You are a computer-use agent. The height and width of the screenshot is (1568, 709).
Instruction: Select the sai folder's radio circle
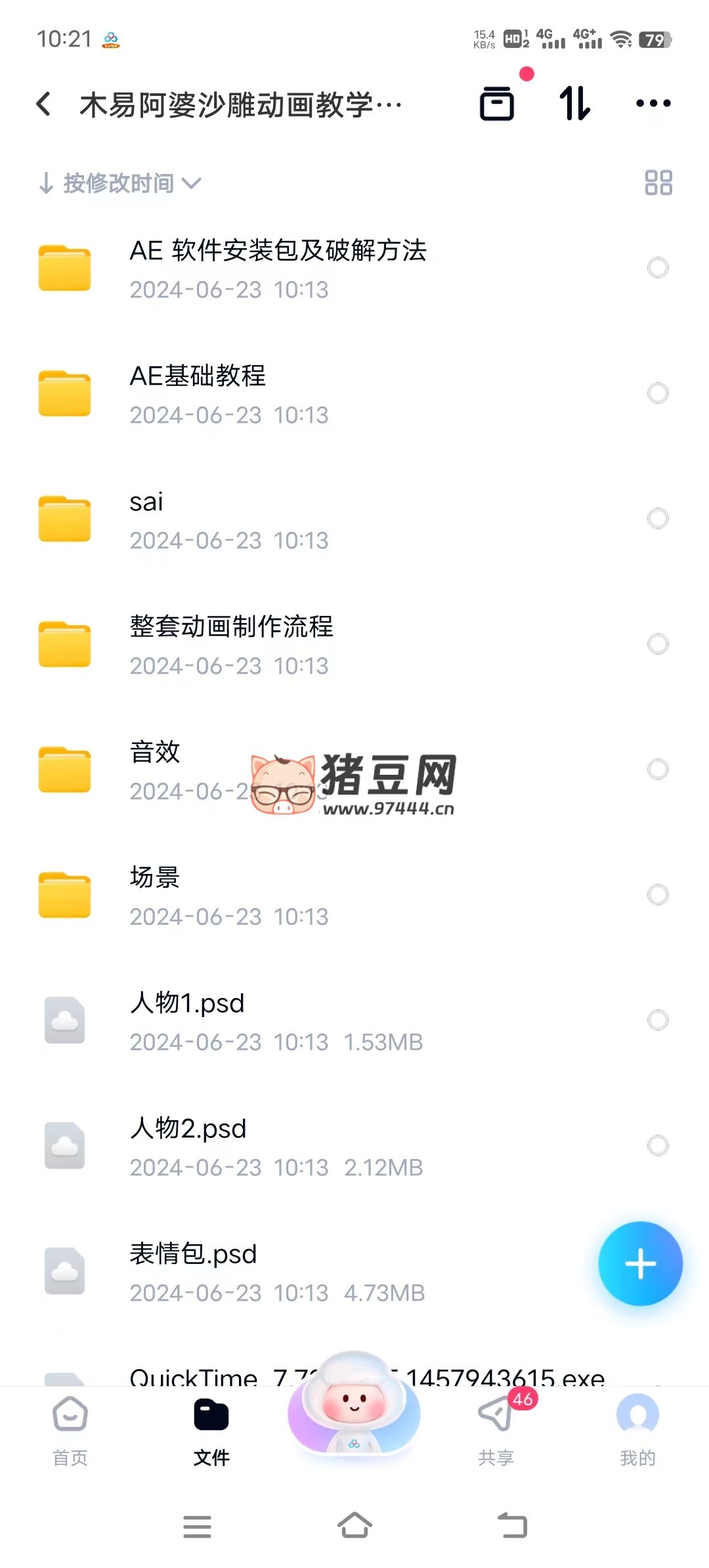pos(658,519)
